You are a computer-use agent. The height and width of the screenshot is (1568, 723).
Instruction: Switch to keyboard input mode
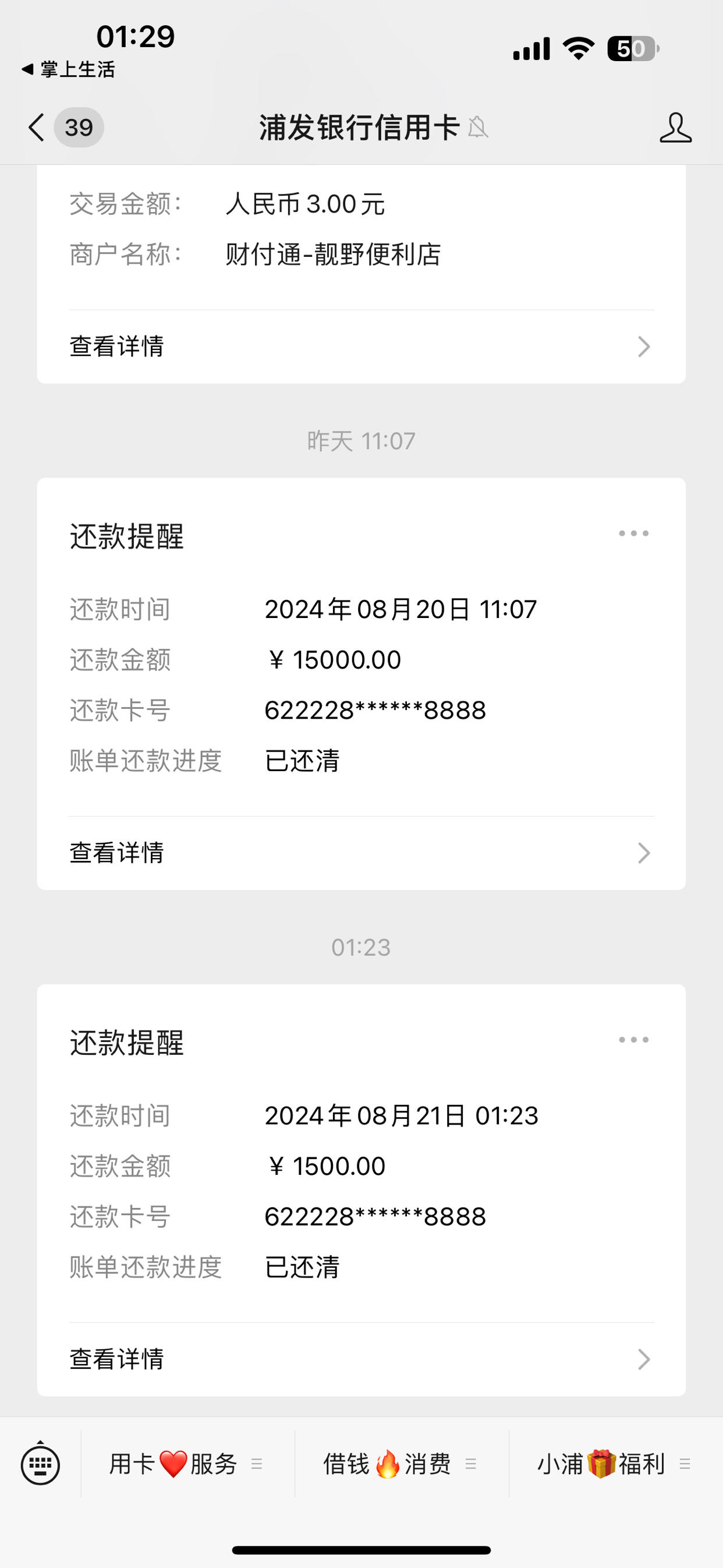[41, 1464]
